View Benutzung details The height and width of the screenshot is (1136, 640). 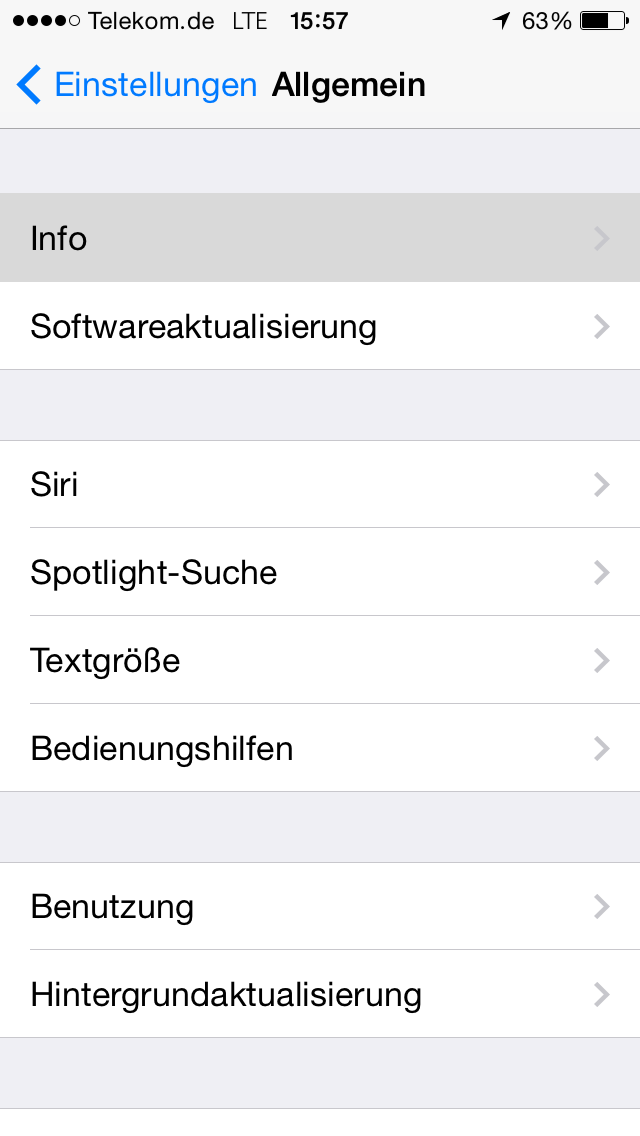click(x=320, y=906)
